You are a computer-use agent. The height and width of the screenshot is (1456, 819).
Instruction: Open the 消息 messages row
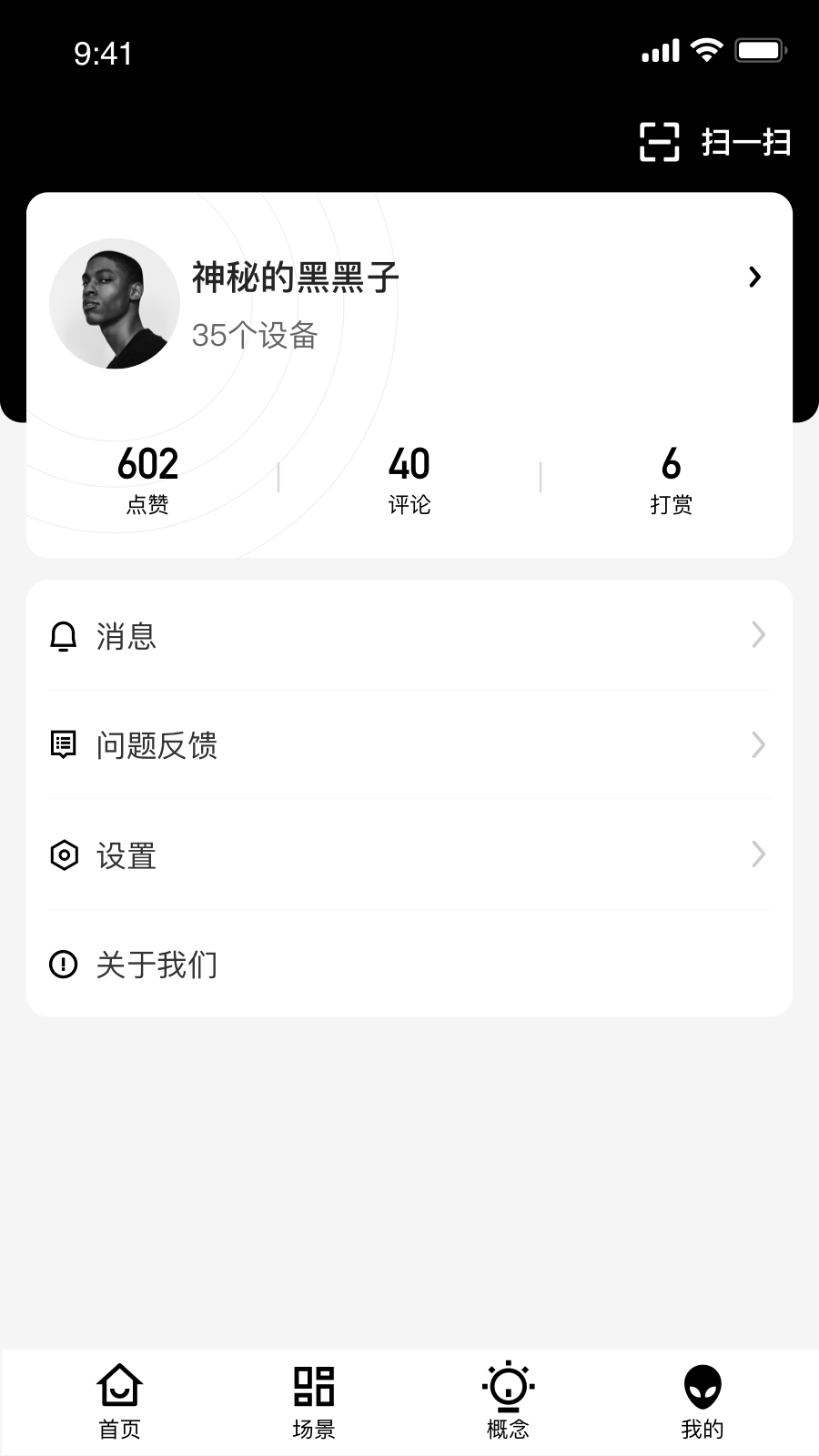point(409,635)
